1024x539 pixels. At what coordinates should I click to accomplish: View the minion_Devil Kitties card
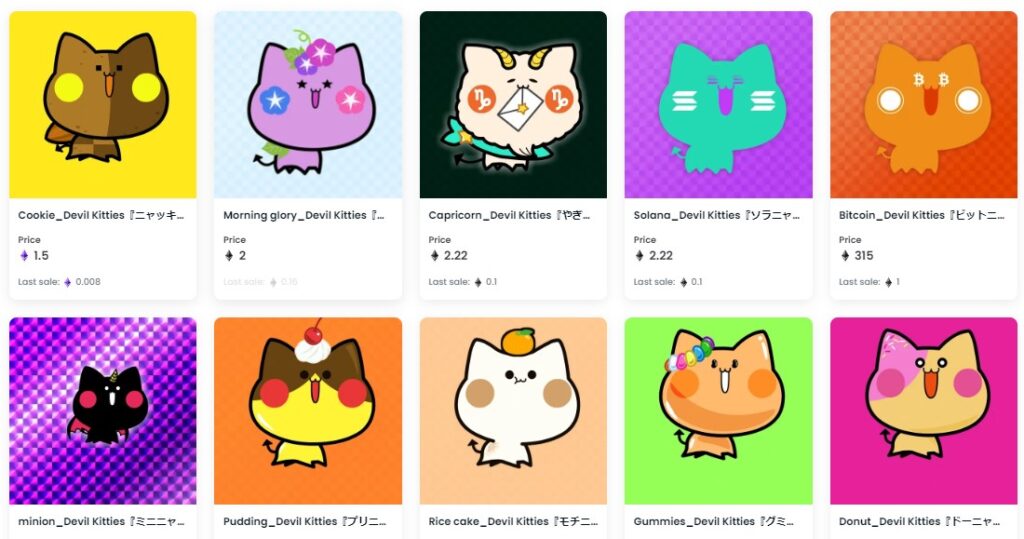tap(102, 410)
